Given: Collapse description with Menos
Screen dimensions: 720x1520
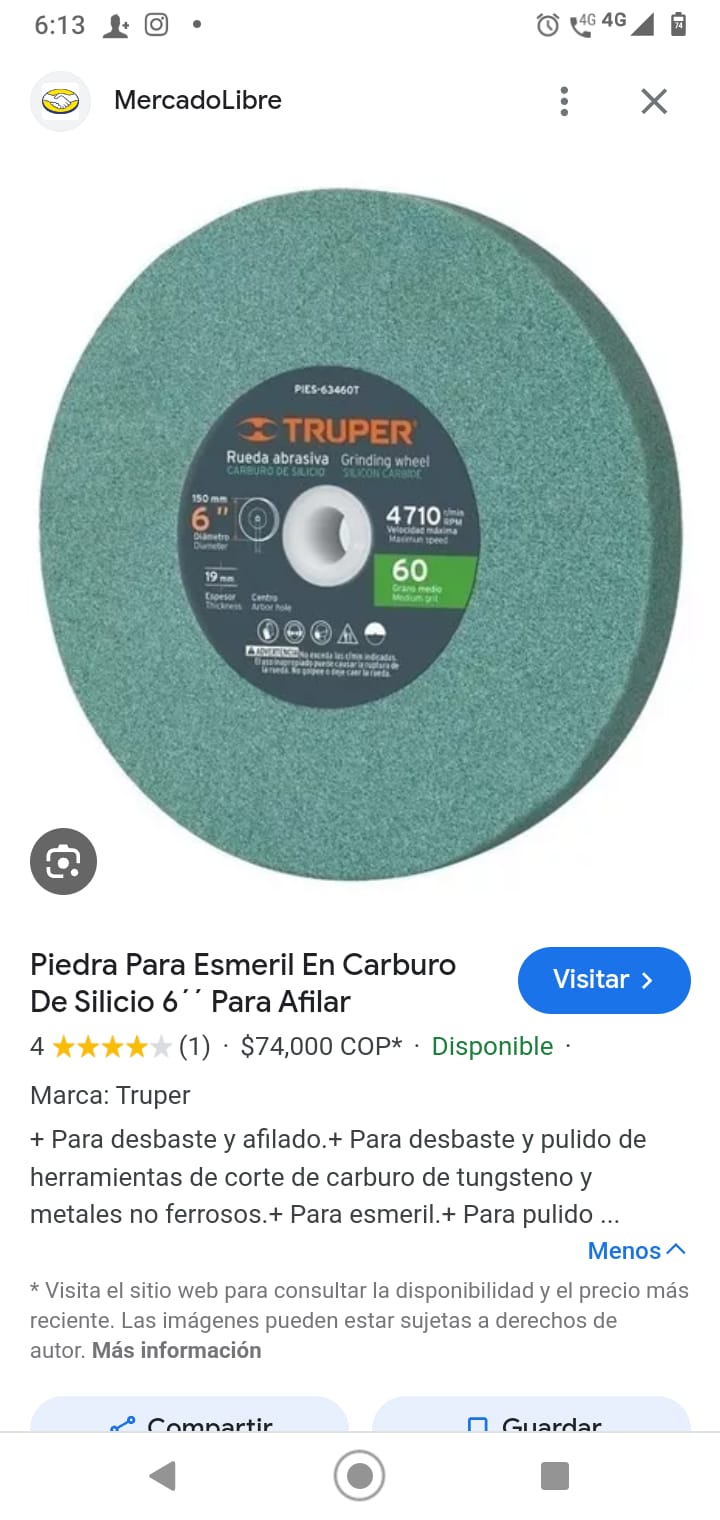Looking at the screenshot, I should pyautogui.click(x=636, y=1251).
